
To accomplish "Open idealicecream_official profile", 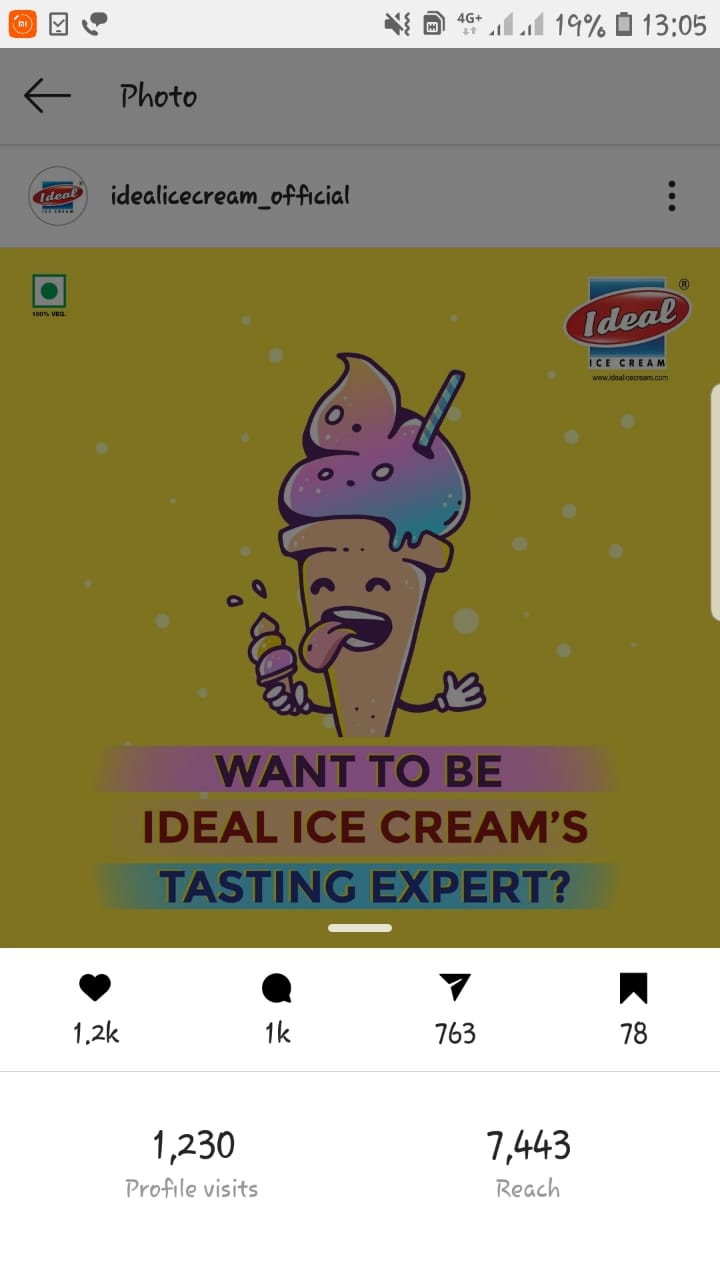I will [x=230, y=195].
